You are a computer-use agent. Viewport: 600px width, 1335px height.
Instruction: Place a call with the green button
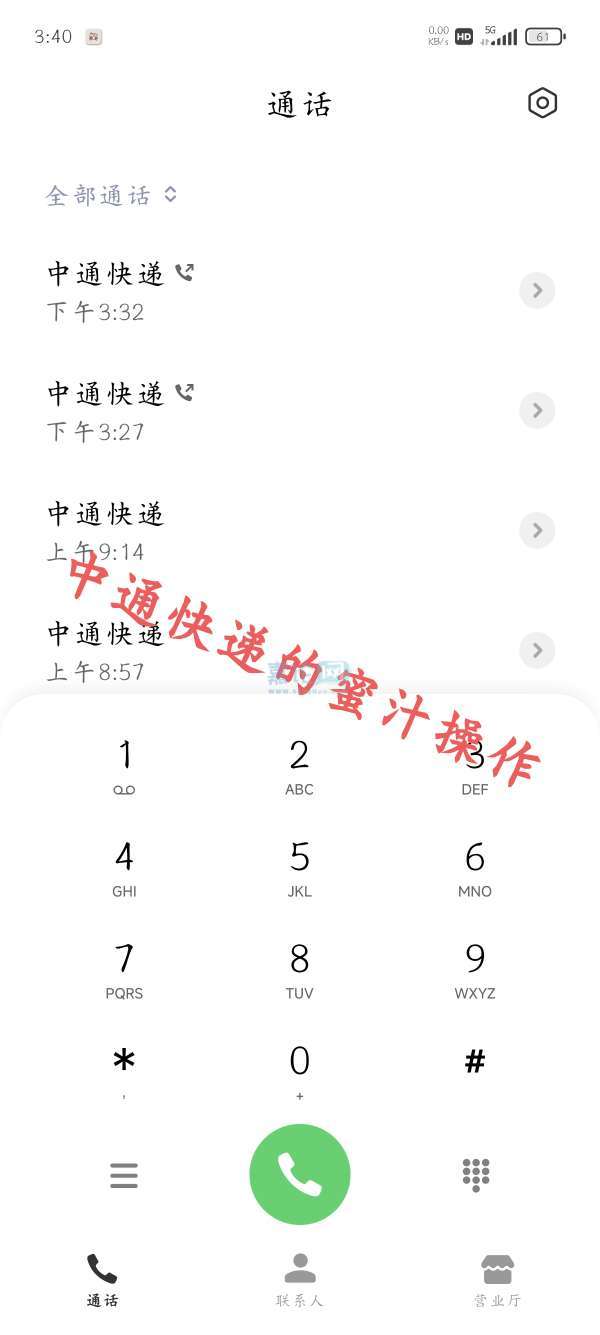pyautogui.click(x=299, y=1174)
